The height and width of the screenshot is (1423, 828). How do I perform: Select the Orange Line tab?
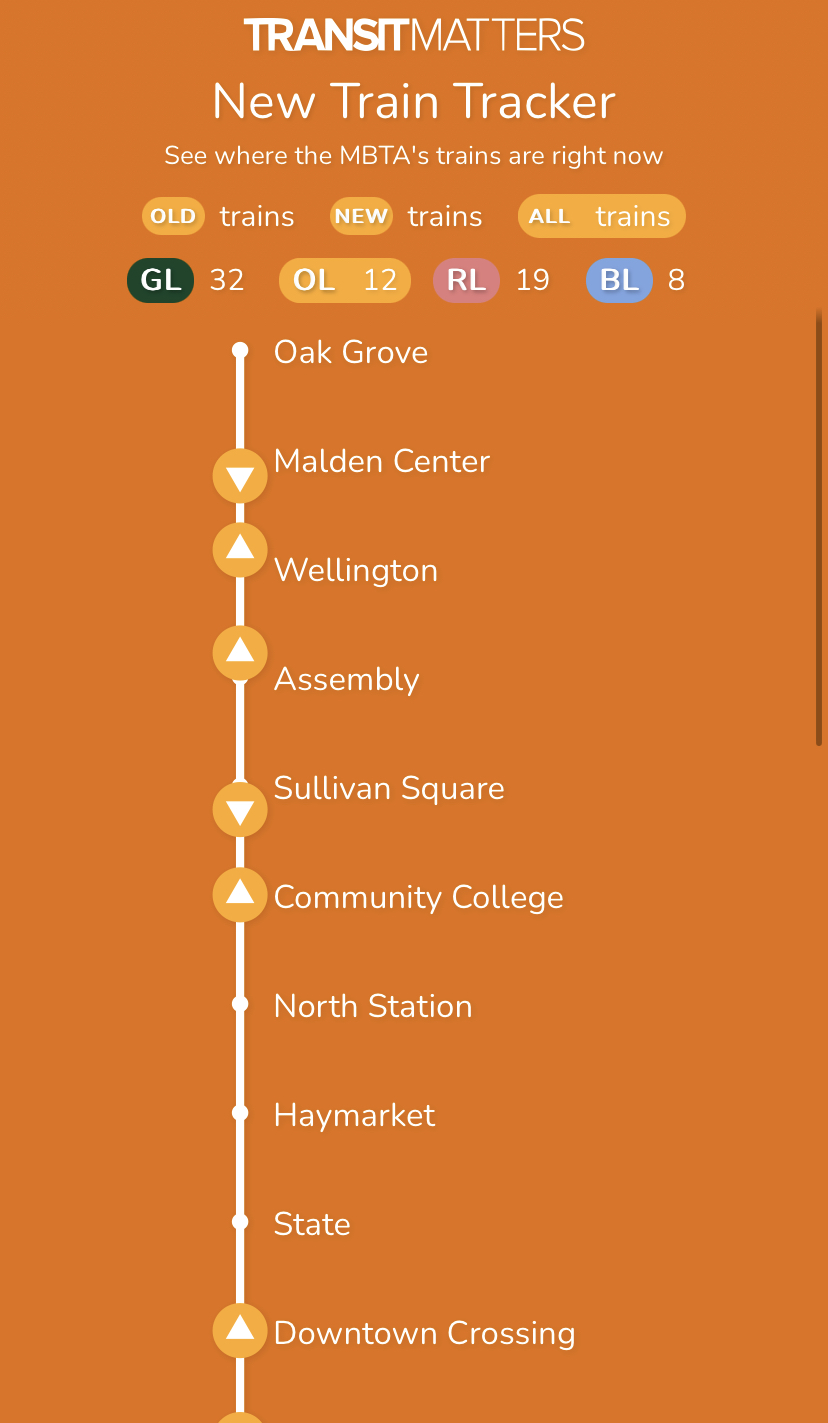point(344,280)
